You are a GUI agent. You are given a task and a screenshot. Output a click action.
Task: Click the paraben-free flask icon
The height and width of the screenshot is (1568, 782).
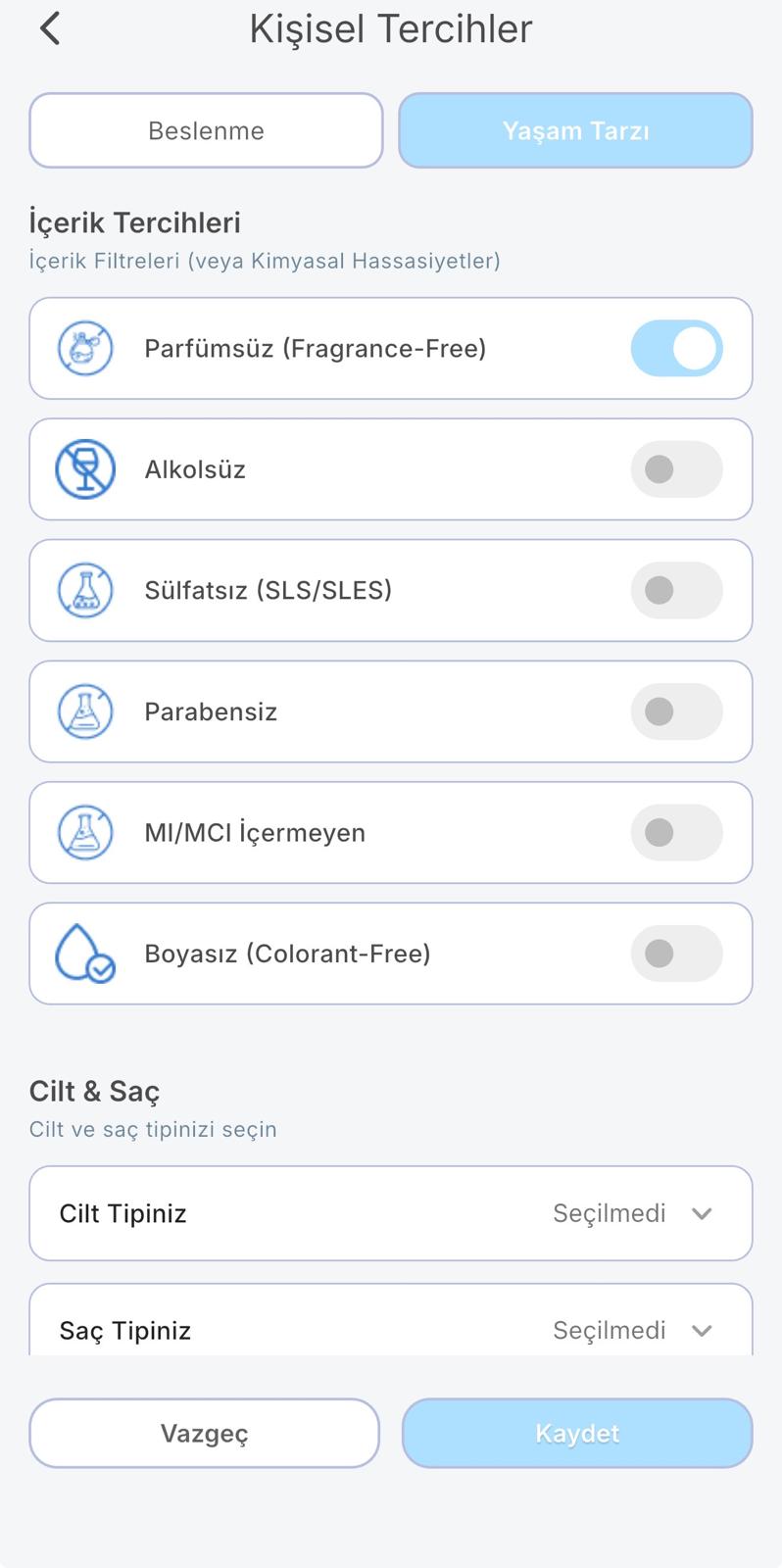pyautogui.click(x=85, y=711)
